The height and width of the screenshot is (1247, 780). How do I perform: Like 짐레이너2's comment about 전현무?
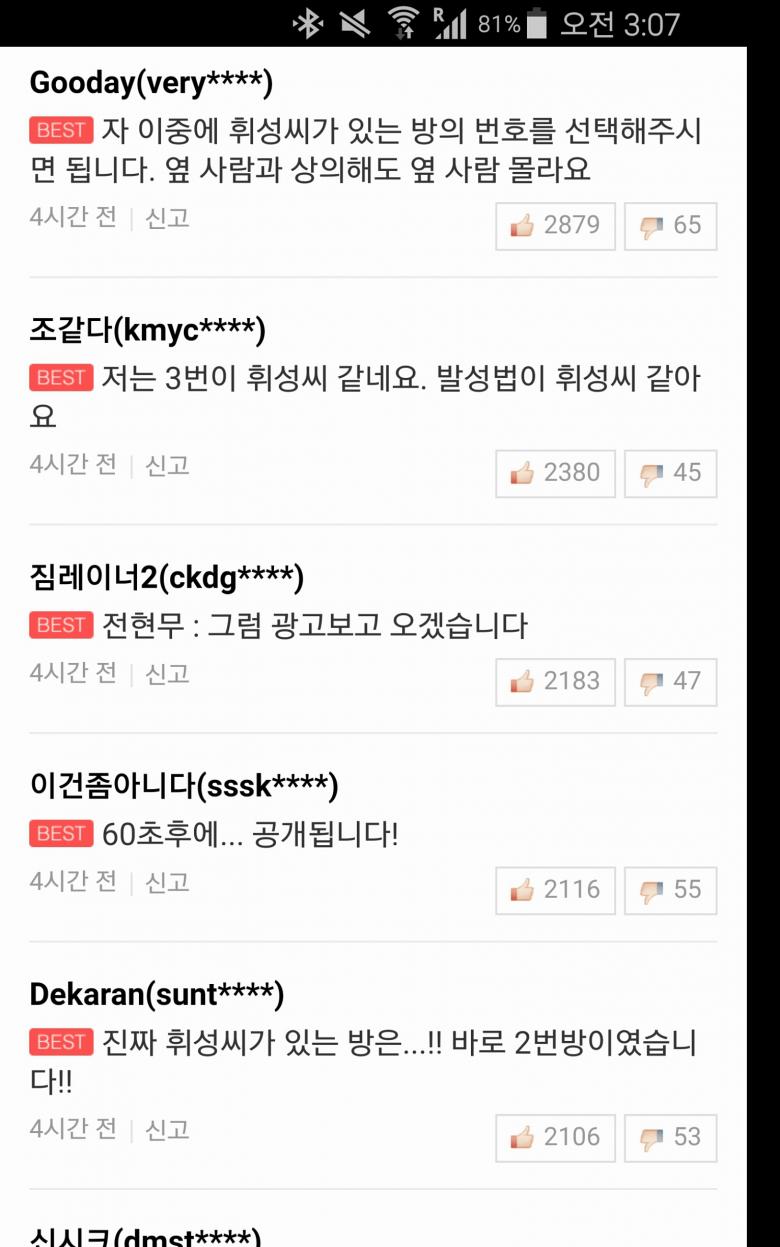[555, 681]
